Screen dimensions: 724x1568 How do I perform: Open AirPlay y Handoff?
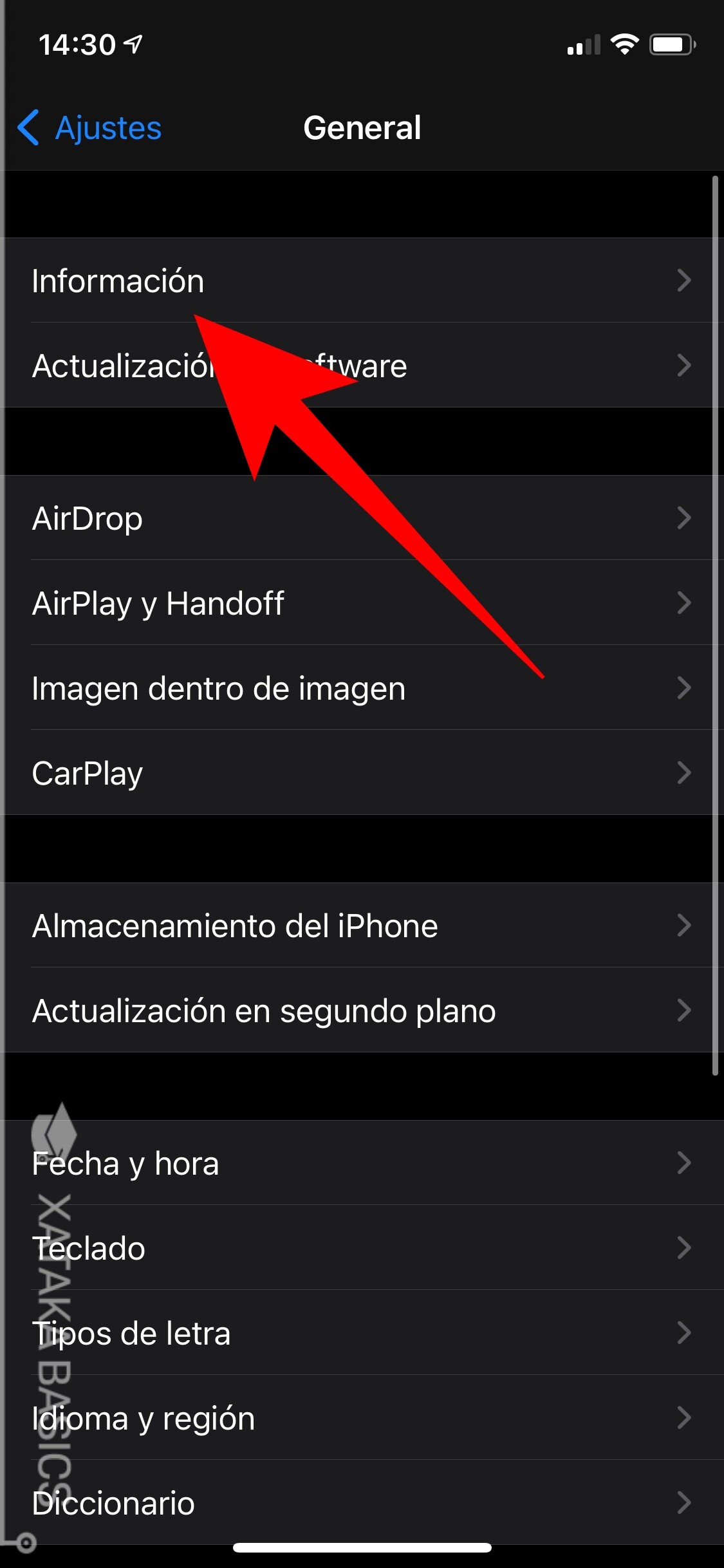pyautogui.click(x=362, y=602)
